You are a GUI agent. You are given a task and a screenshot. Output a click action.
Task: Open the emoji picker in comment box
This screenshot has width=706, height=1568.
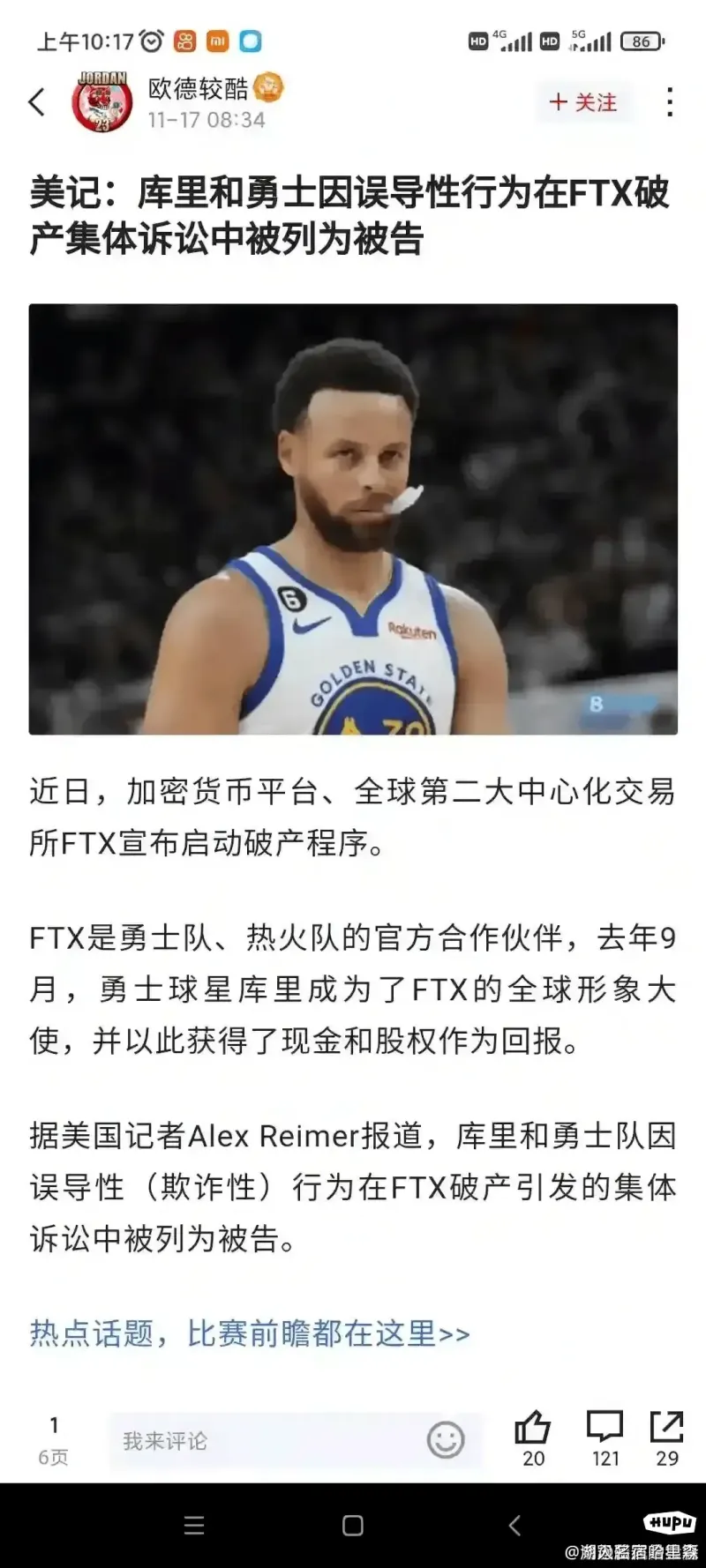pos(446,1440)
